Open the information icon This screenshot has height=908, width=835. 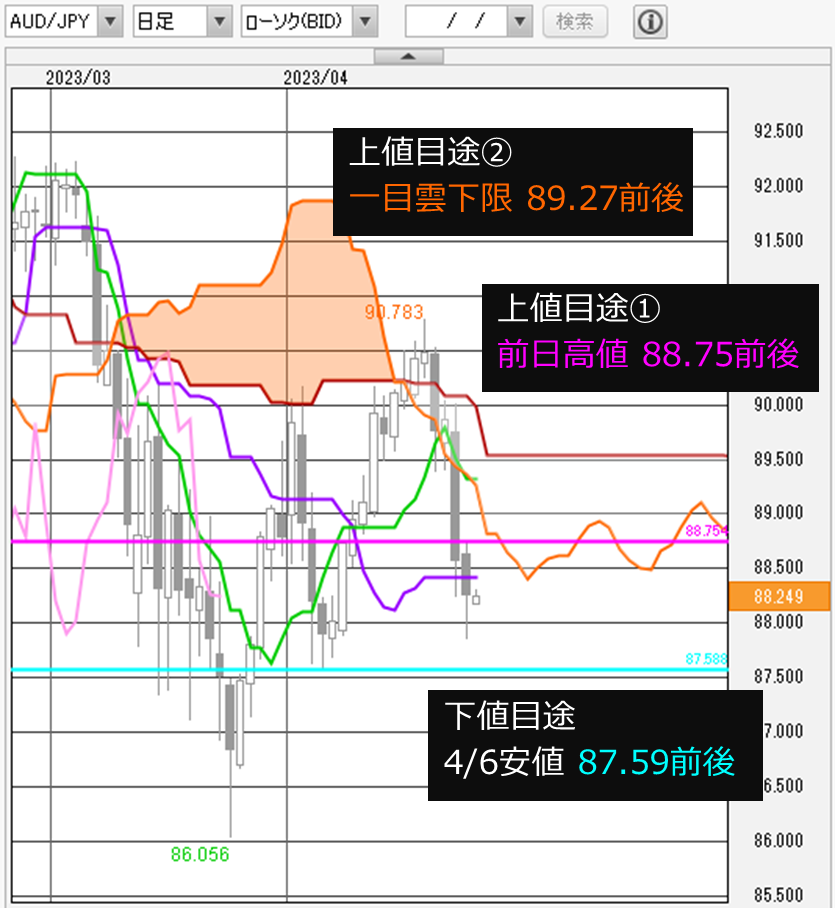click(651, 22)
